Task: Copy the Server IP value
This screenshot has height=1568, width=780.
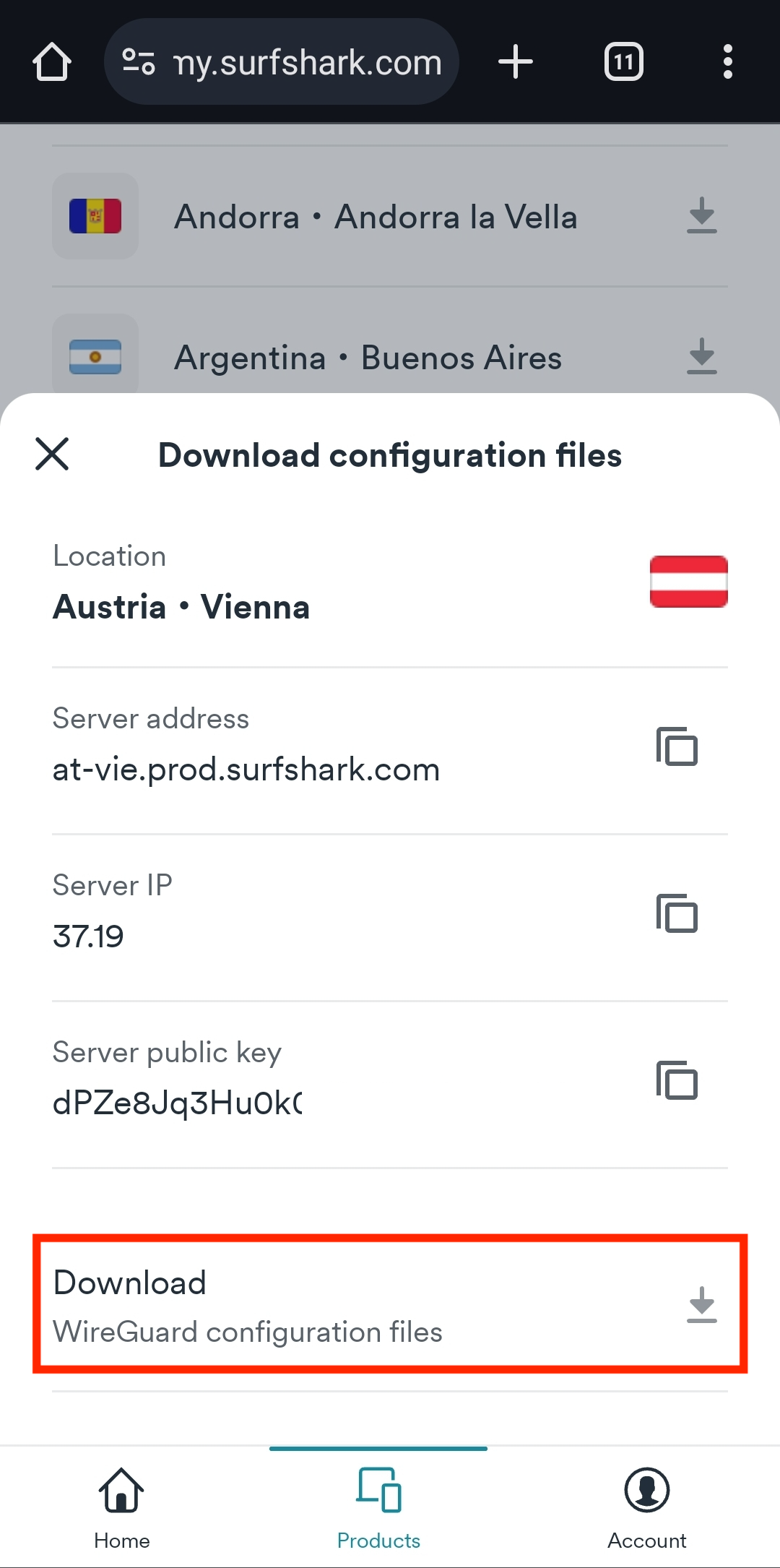Action: tap(677, 913)
